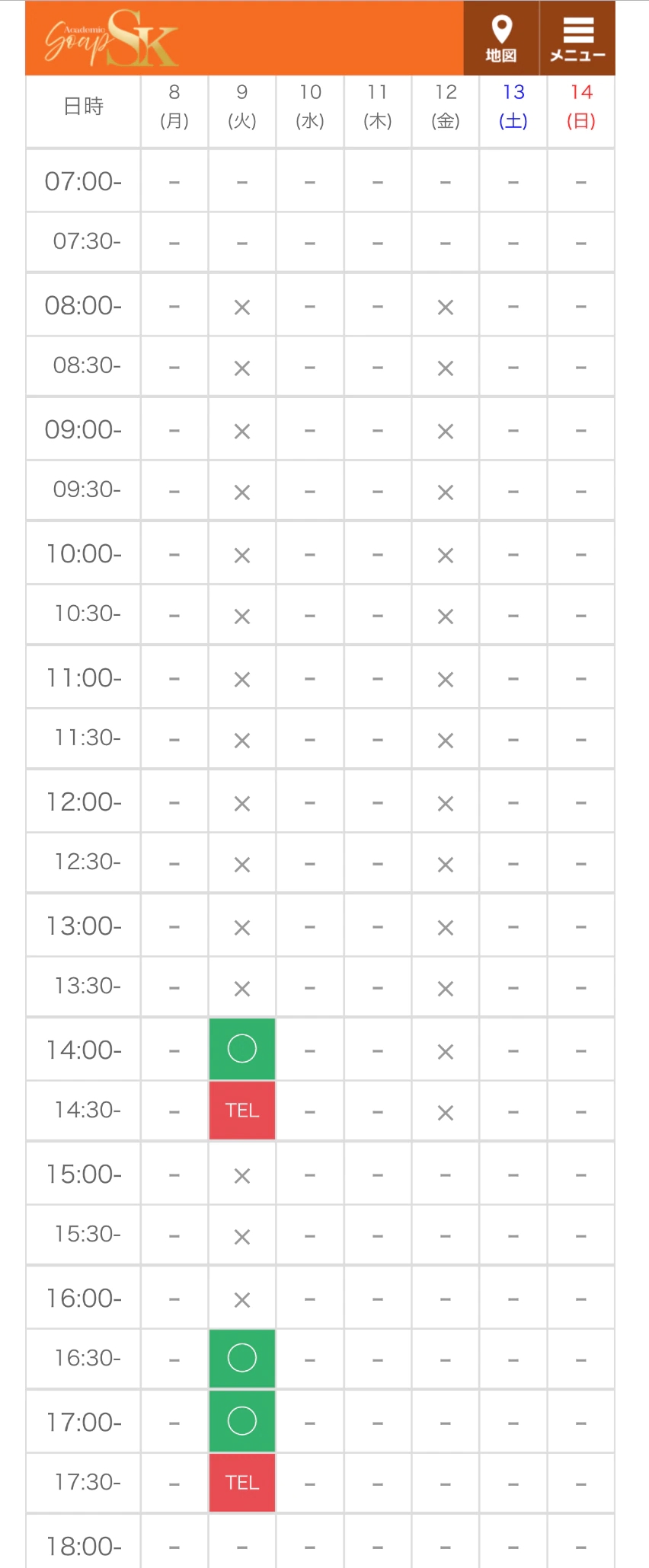Tap the TEL cell for 17:30
This screenshot has width=649, height=1568.
point(242,1483)
